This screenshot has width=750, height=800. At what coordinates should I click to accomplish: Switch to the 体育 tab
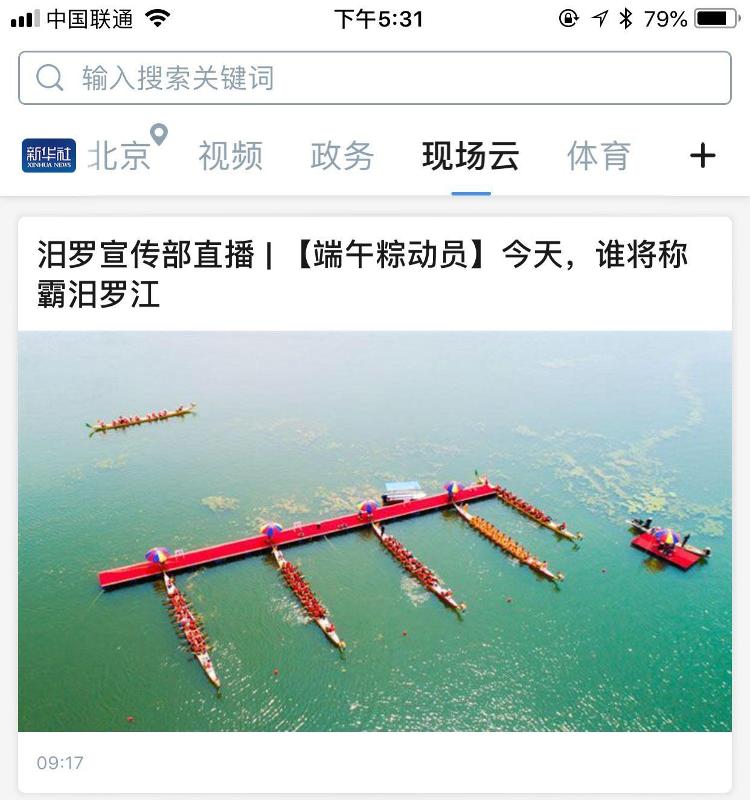click(598, 156)
